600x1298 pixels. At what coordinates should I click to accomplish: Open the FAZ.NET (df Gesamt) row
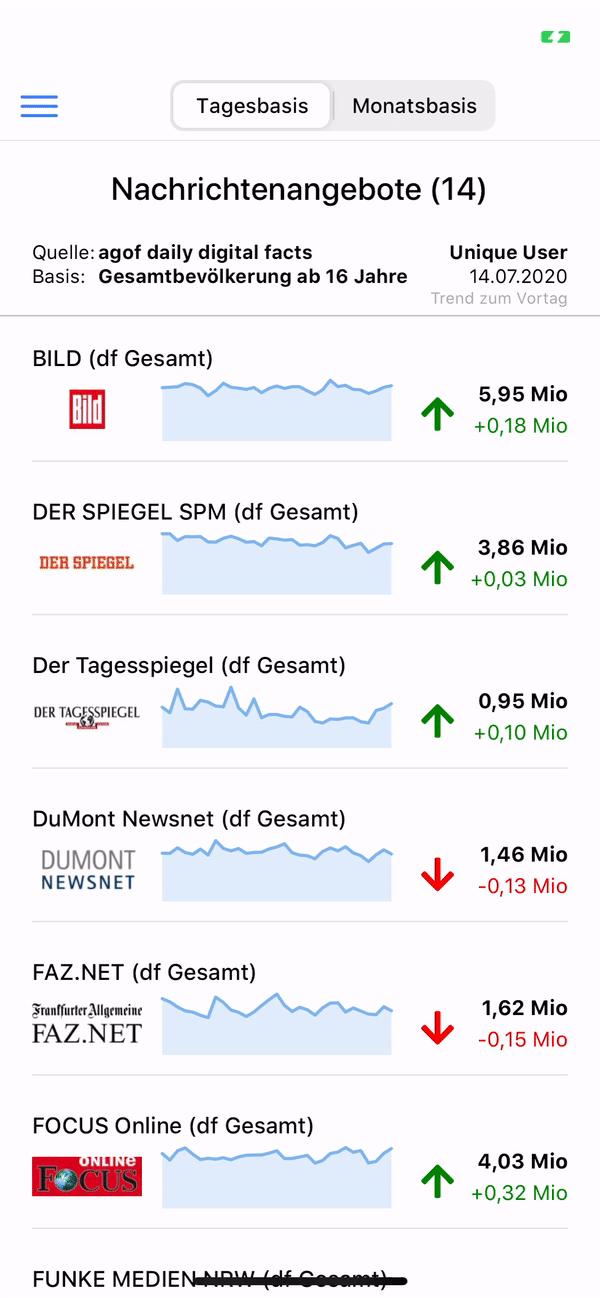pyautogui.click(x=300, y=1009)
